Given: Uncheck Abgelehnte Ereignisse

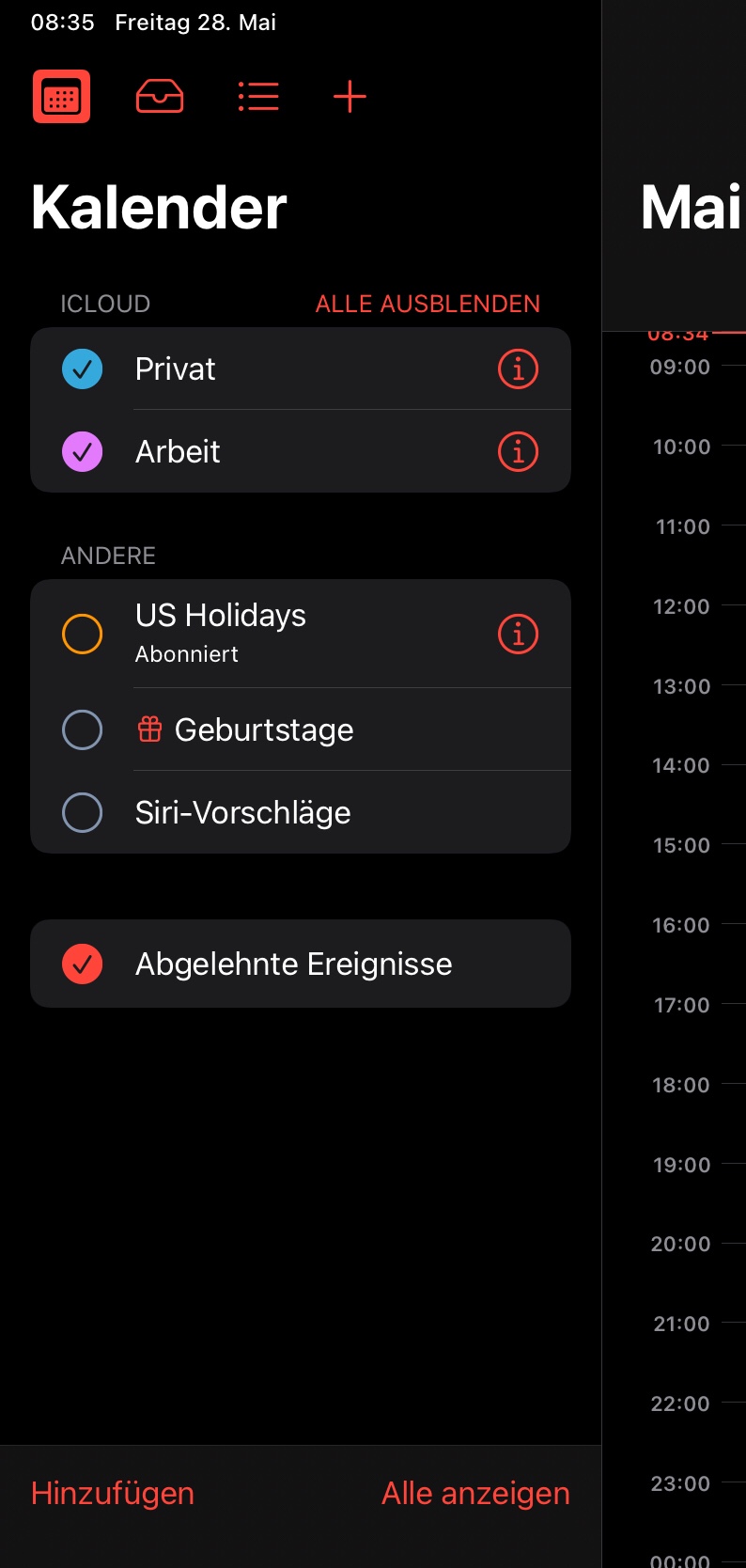Looking at the screenshot, I should click(x=83, y=964).
